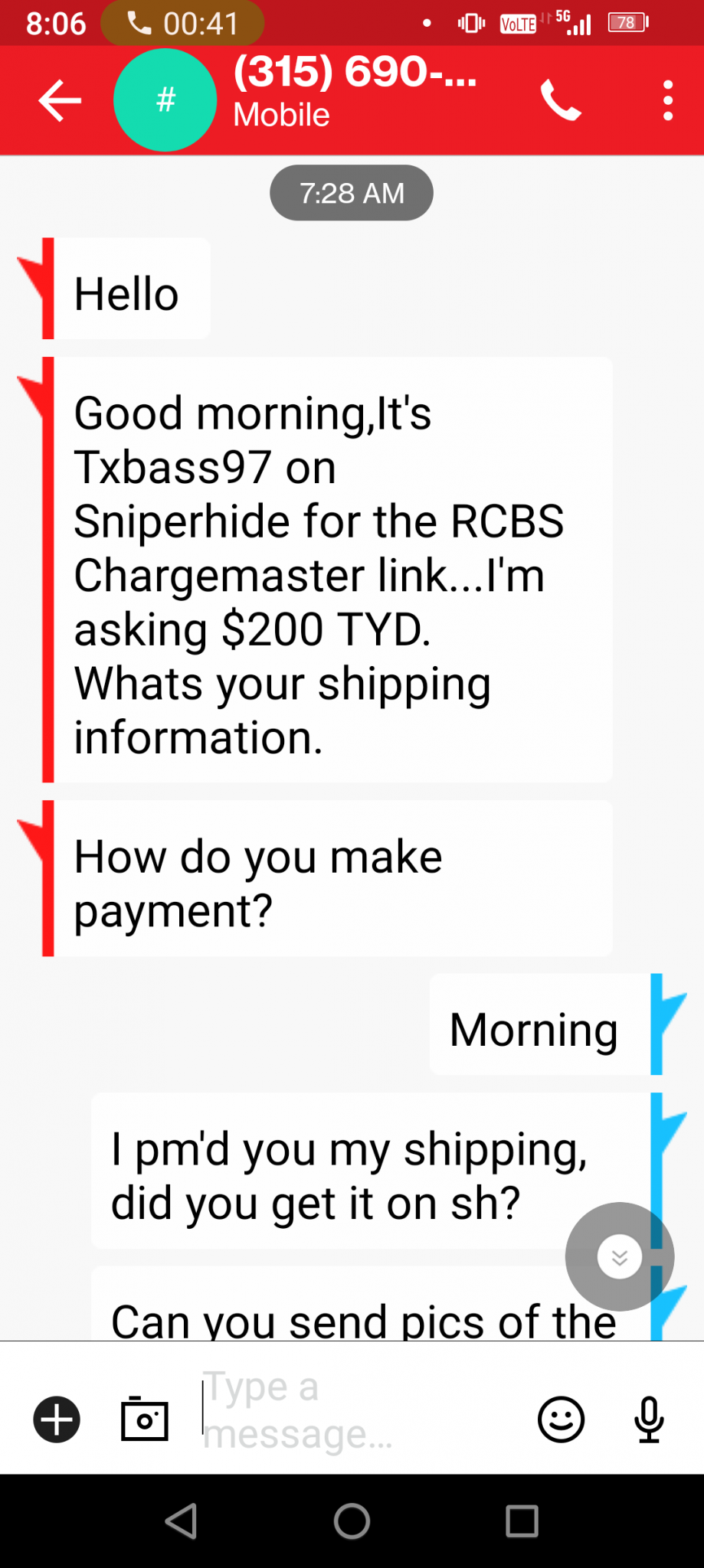704x1568 pixels.
Task: Focus the Type a message field
Action: (x=360, y=1410)
